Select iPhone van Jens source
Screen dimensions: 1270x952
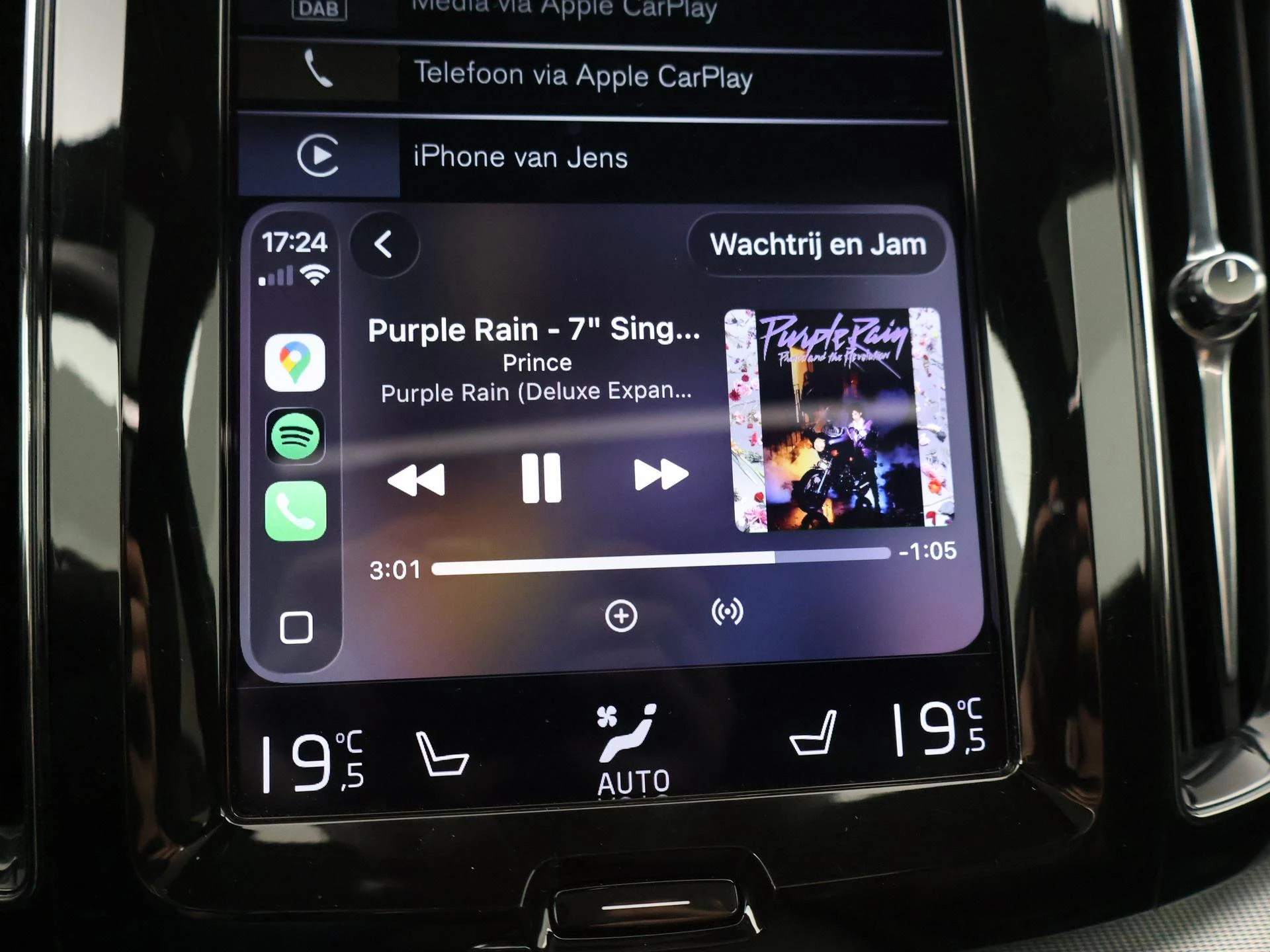pos(519,157)
